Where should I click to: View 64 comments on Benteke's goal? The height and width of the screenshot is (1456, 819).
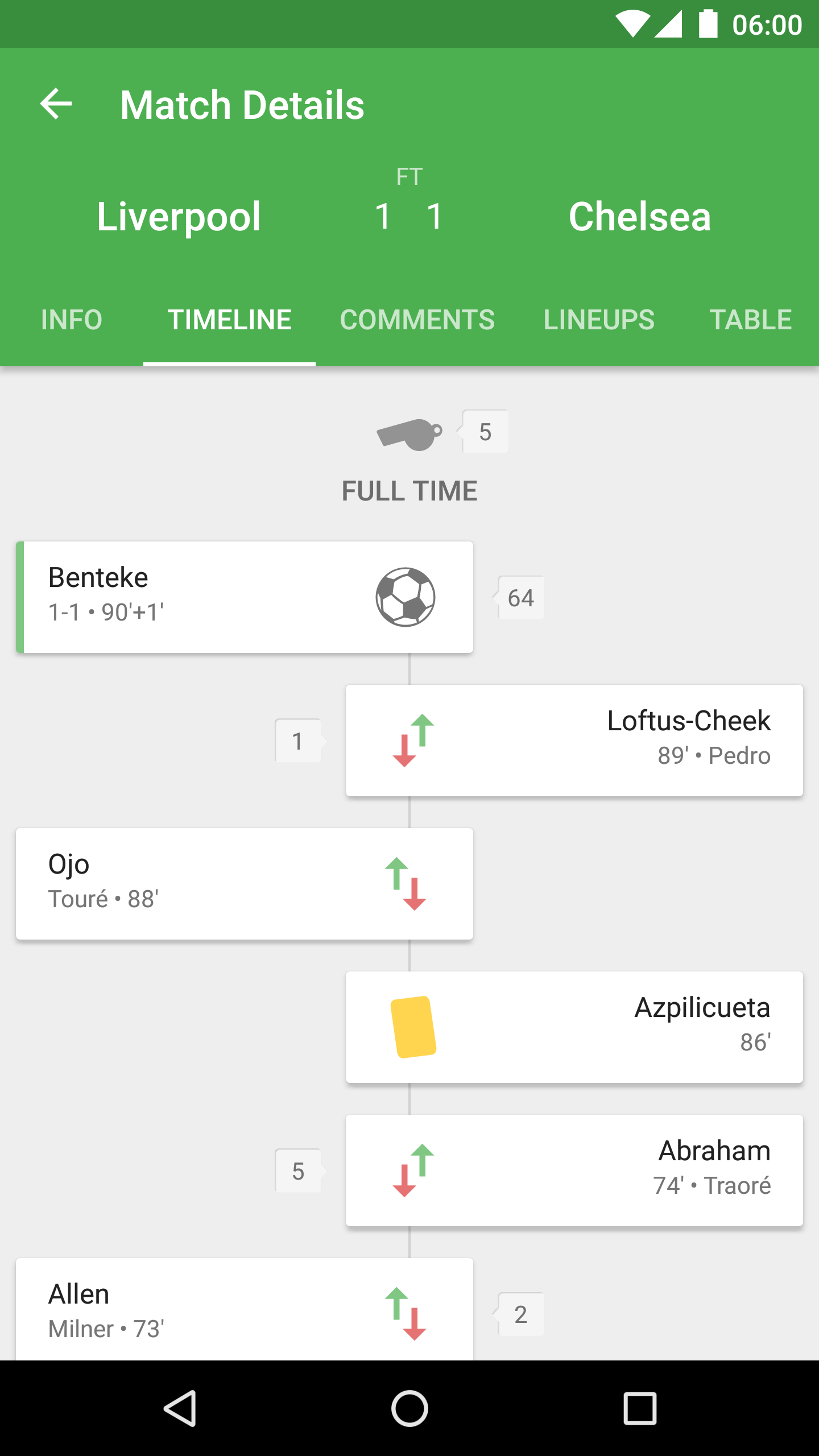click(520, 598)
